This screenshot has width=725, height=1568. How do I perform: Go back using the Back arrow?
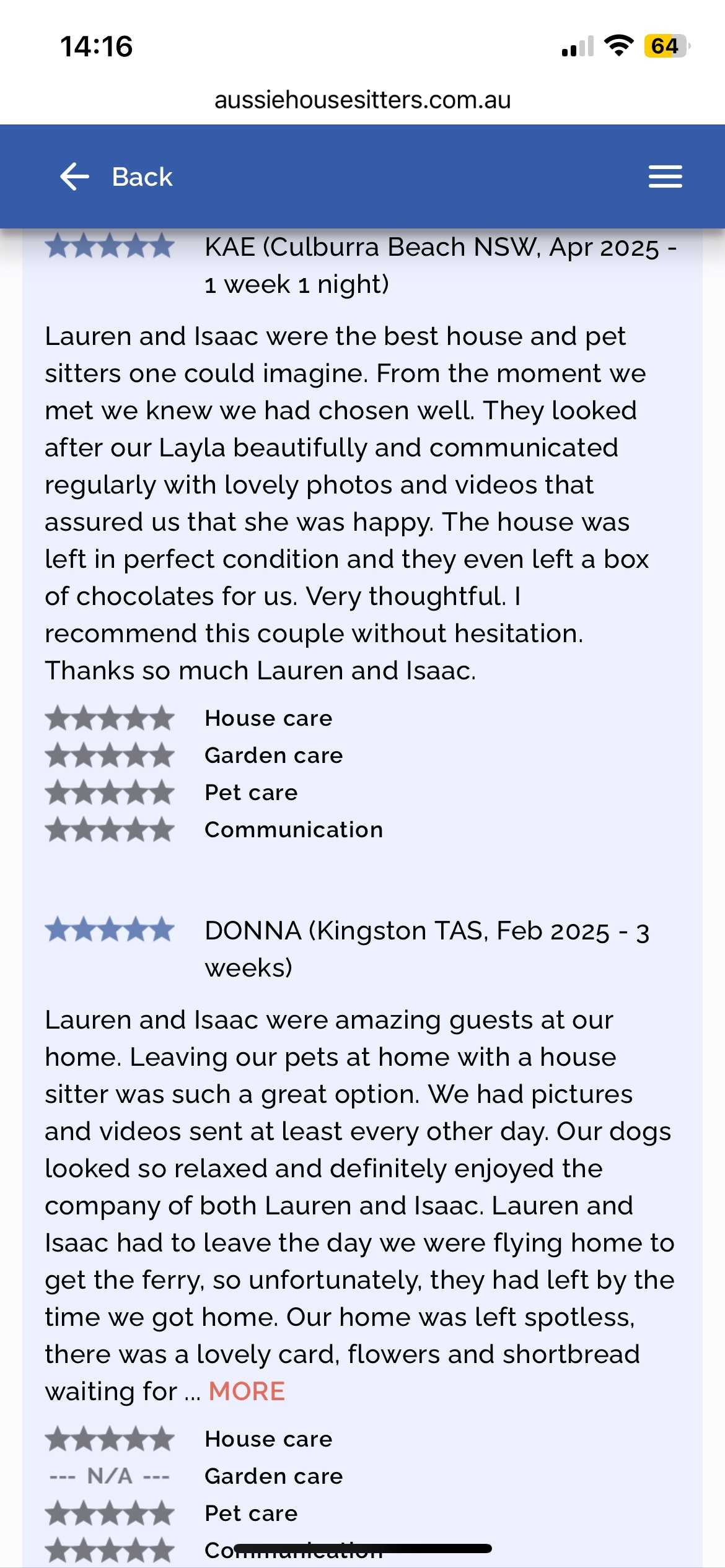pos(75,176)
